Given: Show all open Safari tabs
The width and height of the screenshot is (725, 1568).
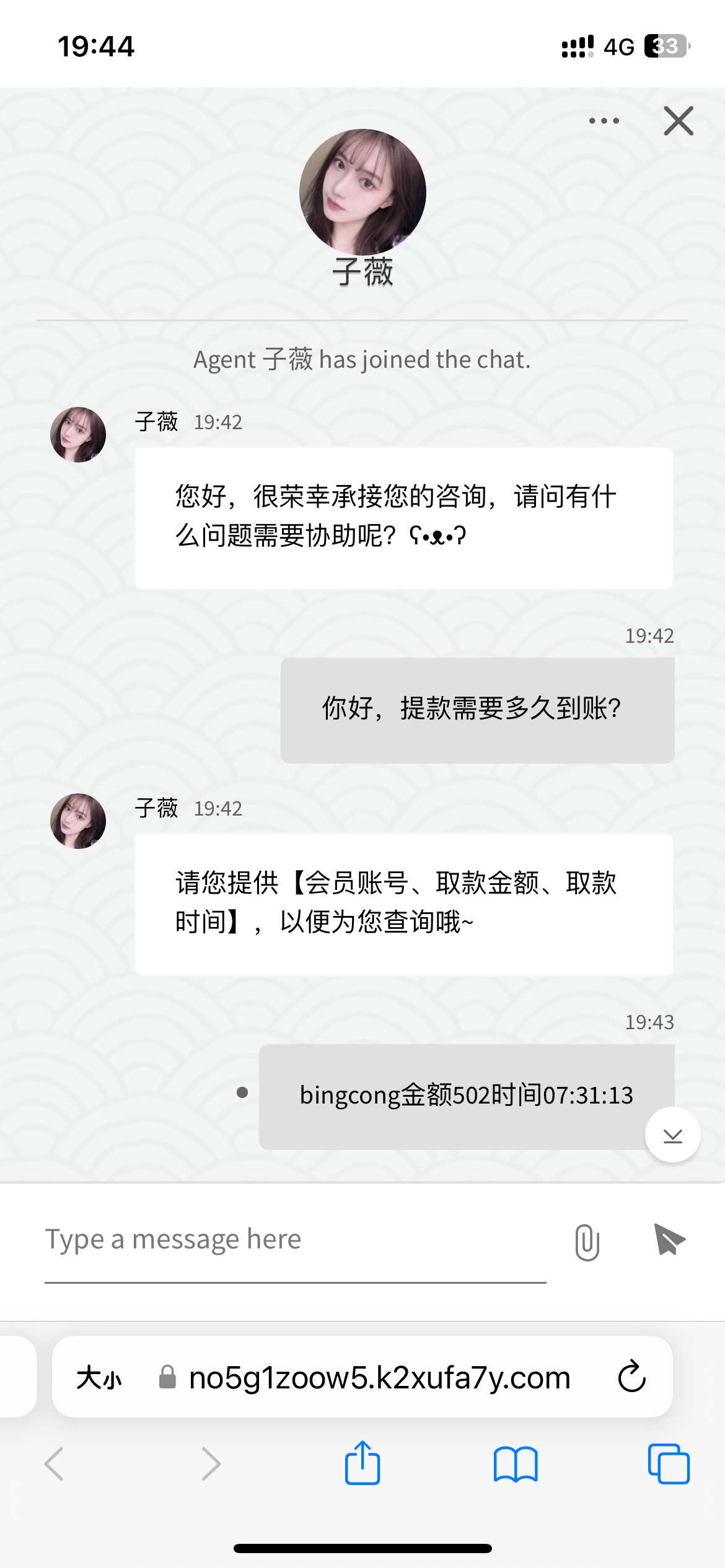Looking at the screenshot, I should click(669, 1464).
